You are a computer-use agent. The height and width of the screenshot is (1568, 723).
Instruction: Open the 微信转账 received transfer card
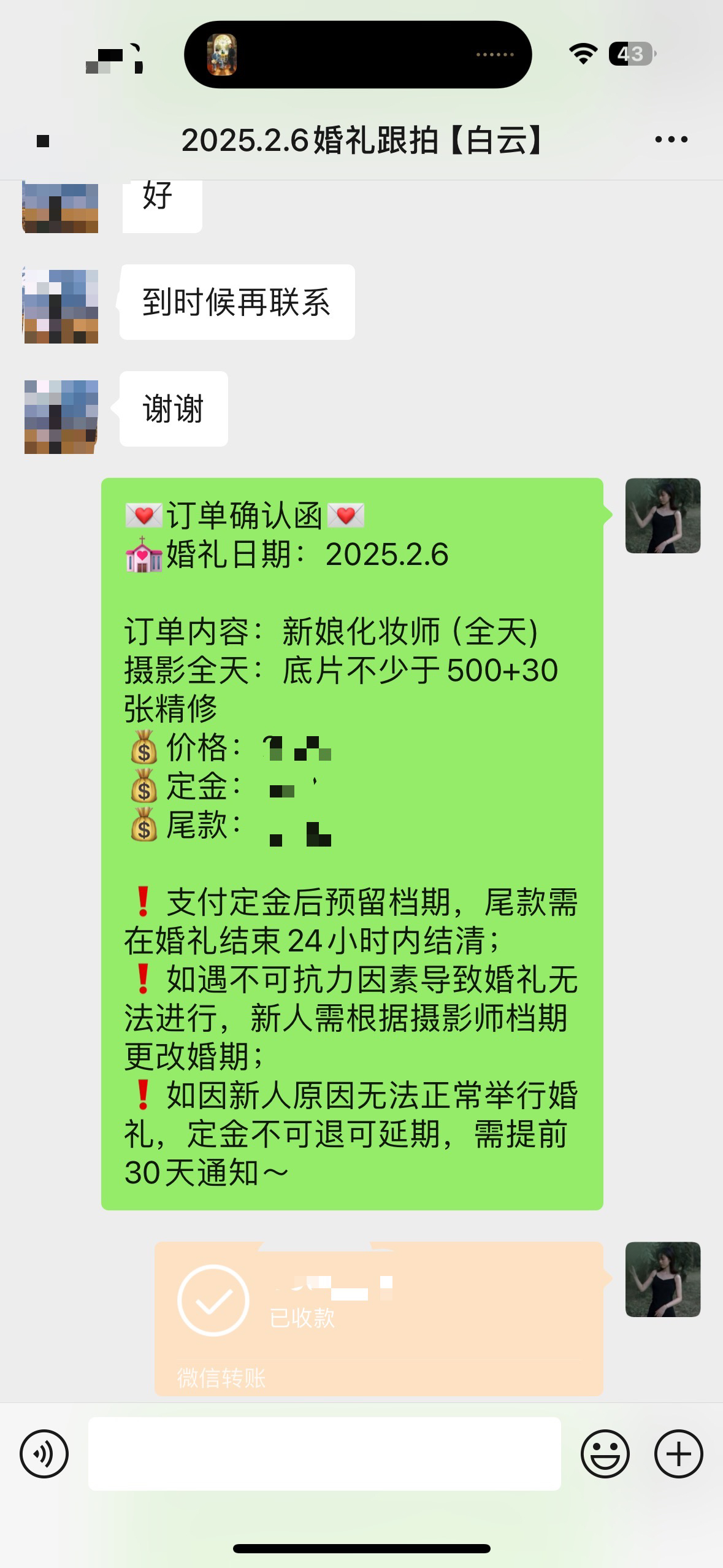(x=378, y=1318)
